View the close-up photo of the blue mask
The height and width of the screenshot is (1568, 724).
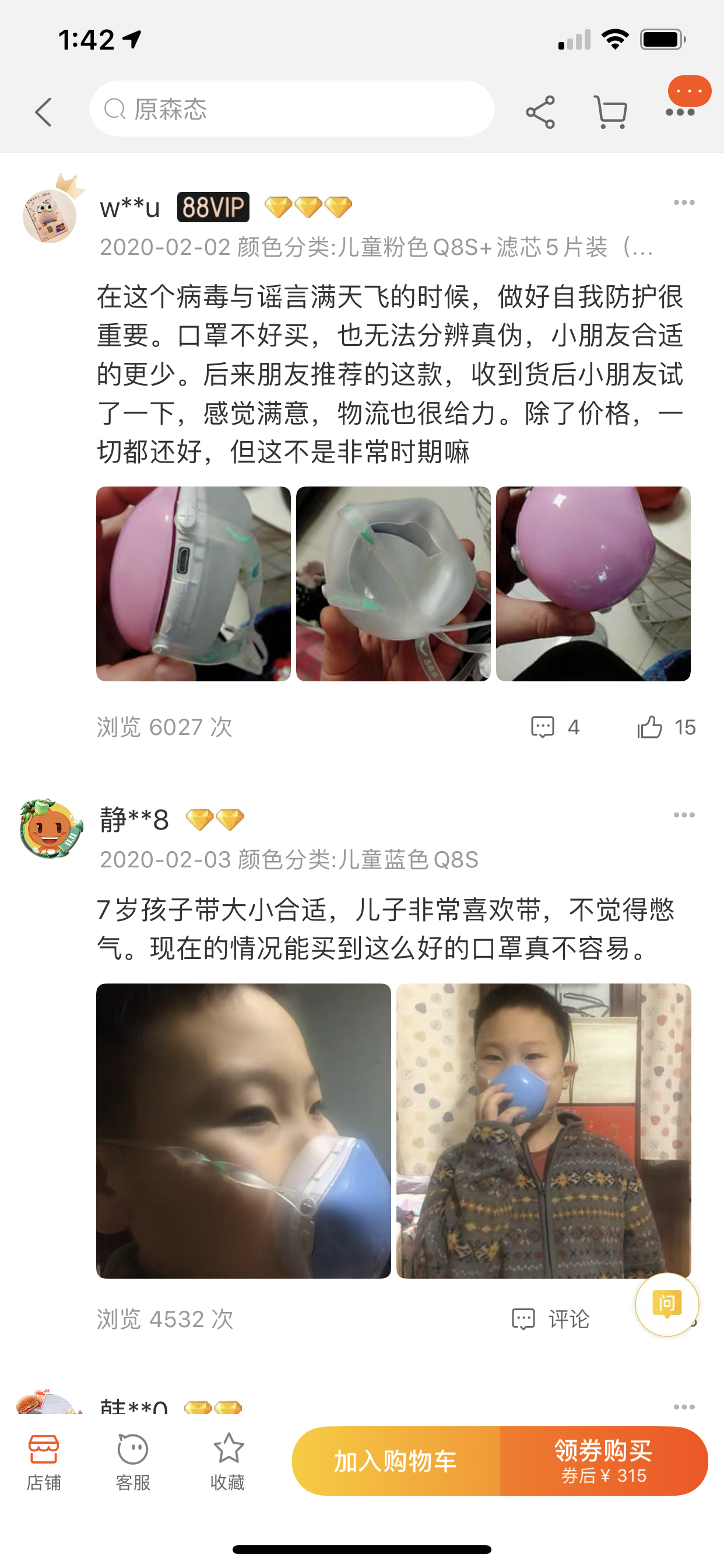[243, 1131]
